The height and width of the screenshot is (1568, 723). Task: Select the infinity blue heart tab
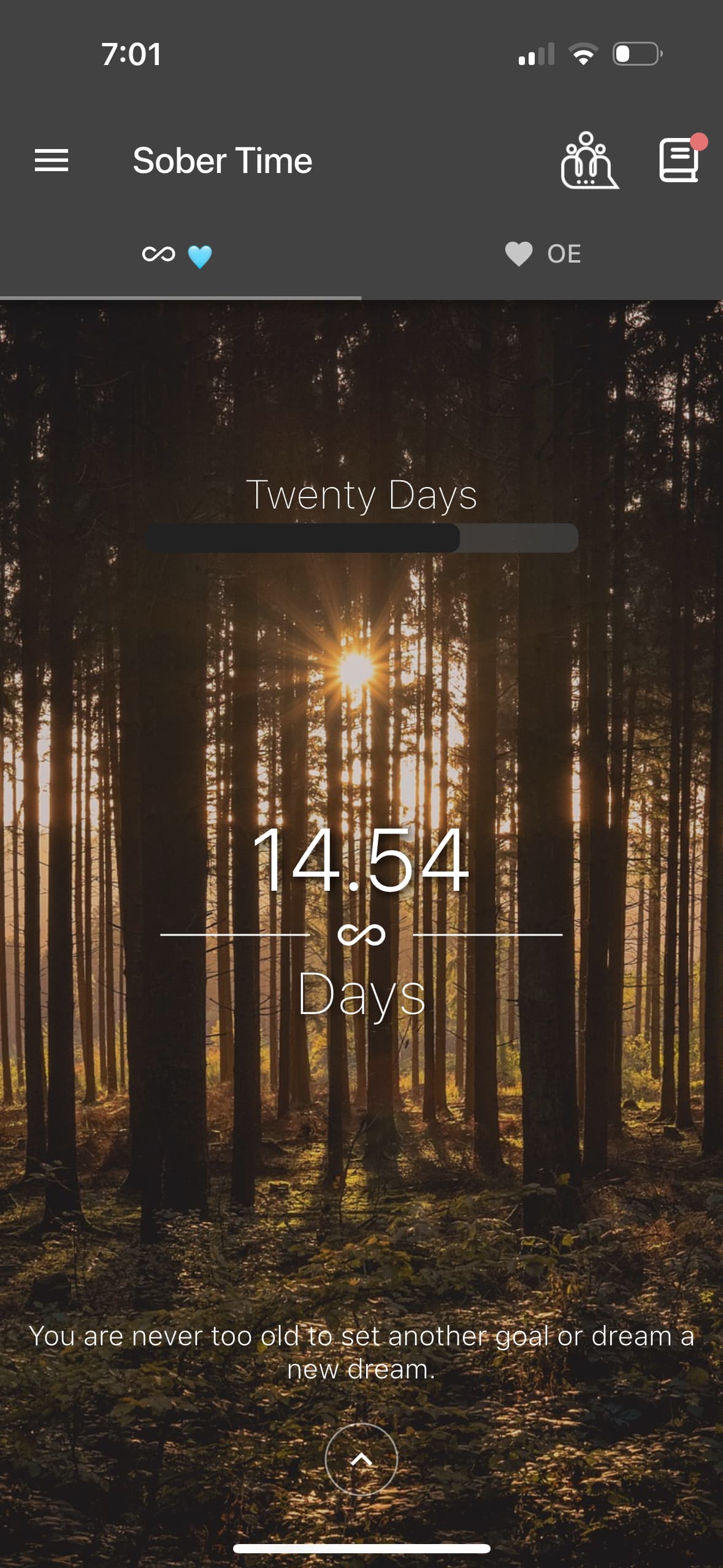coord(180,255)
